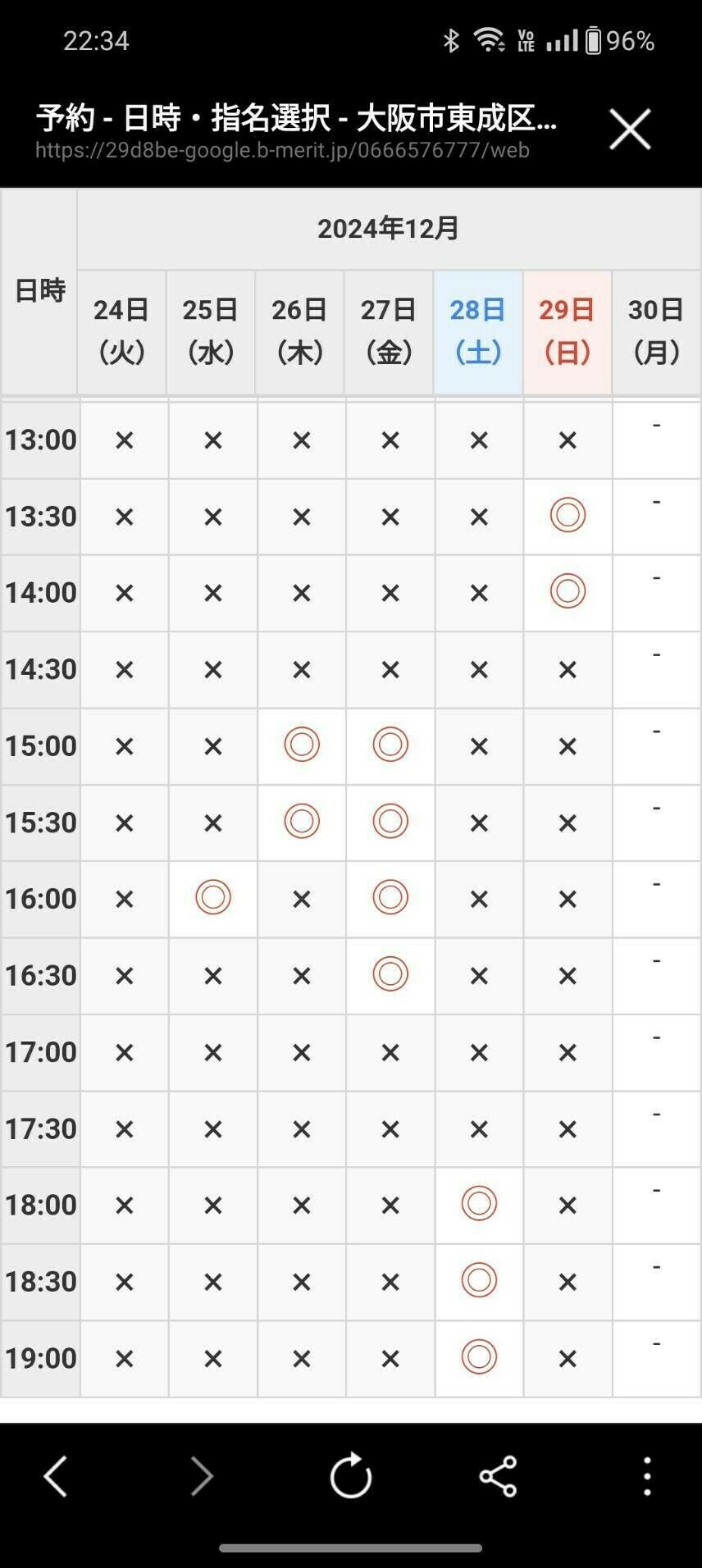Pick the 18:00 slot on 28日 (土)
Viewport: 702px width, 1568px height.
point(479,1204)
